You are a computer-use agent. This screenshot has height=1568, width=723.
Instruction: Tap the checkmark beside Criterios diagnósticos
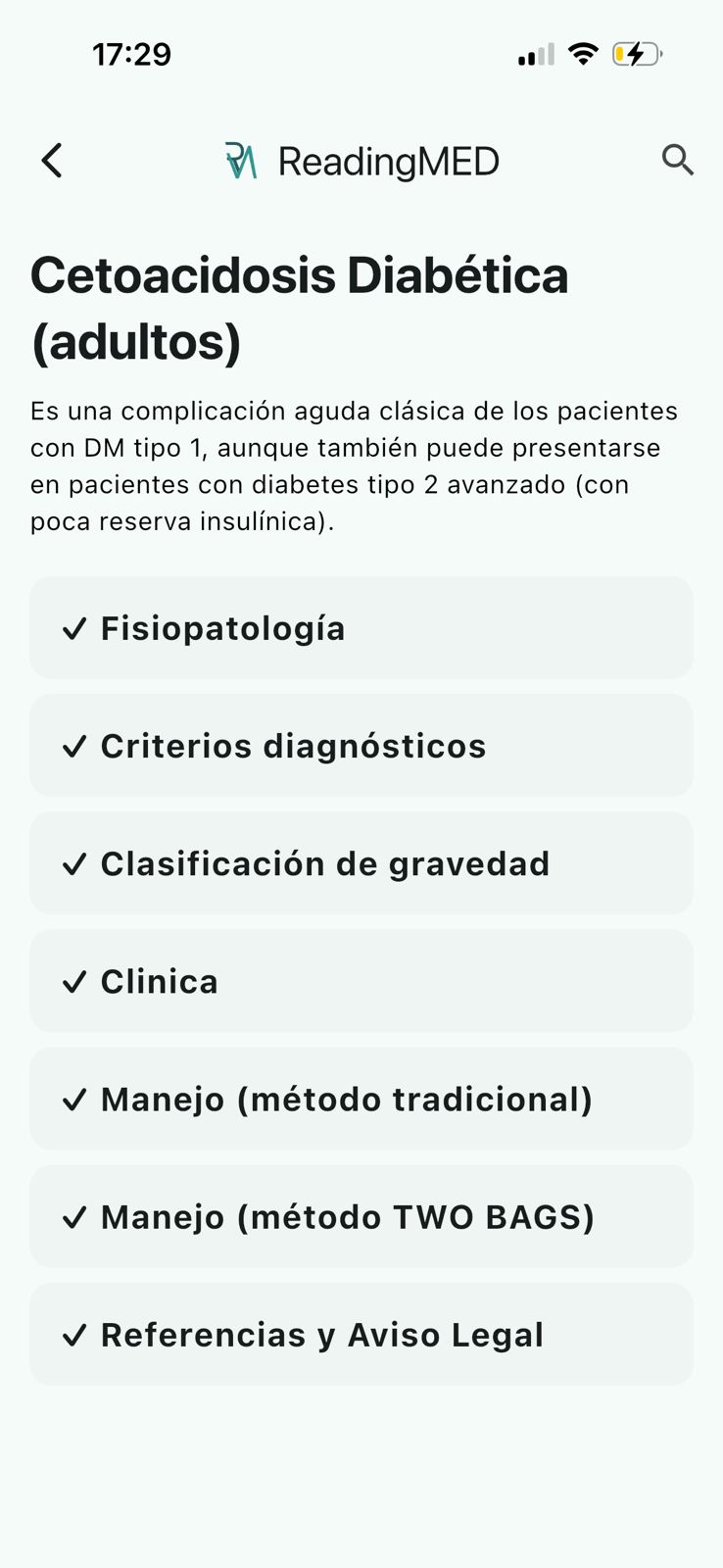coord(74,746)
